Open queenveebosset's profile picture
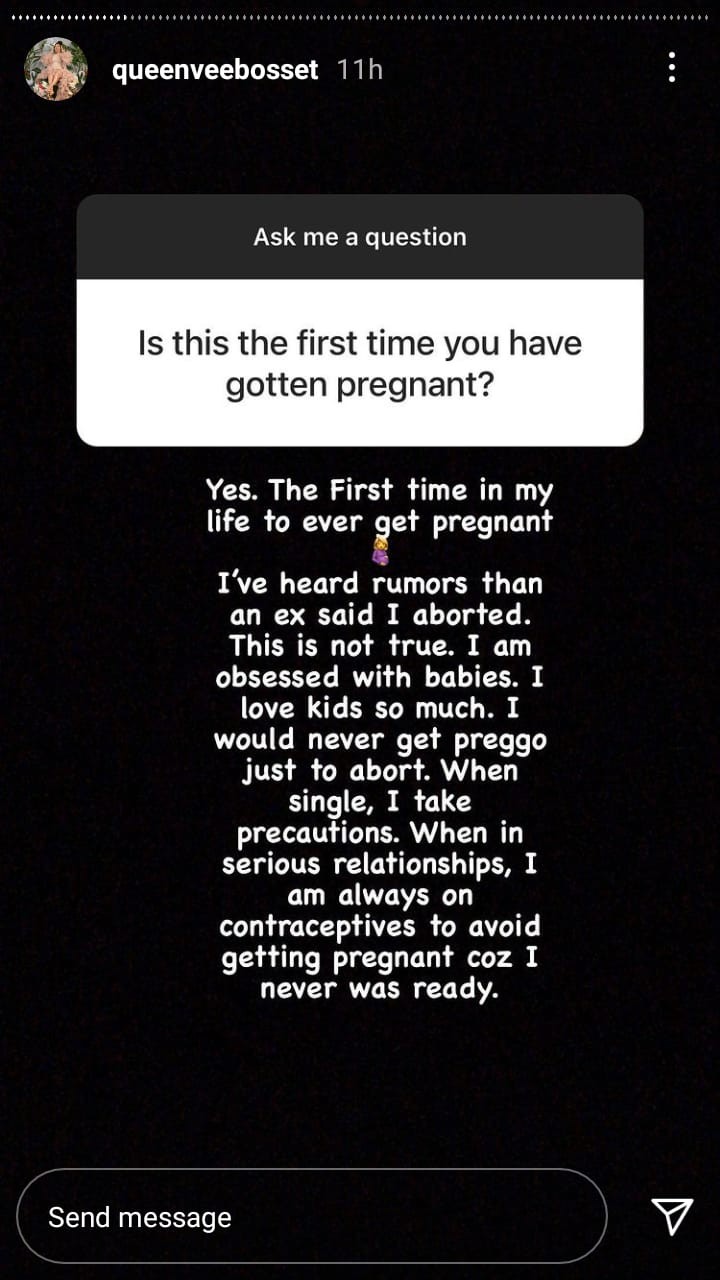 (x=56, y=70)
